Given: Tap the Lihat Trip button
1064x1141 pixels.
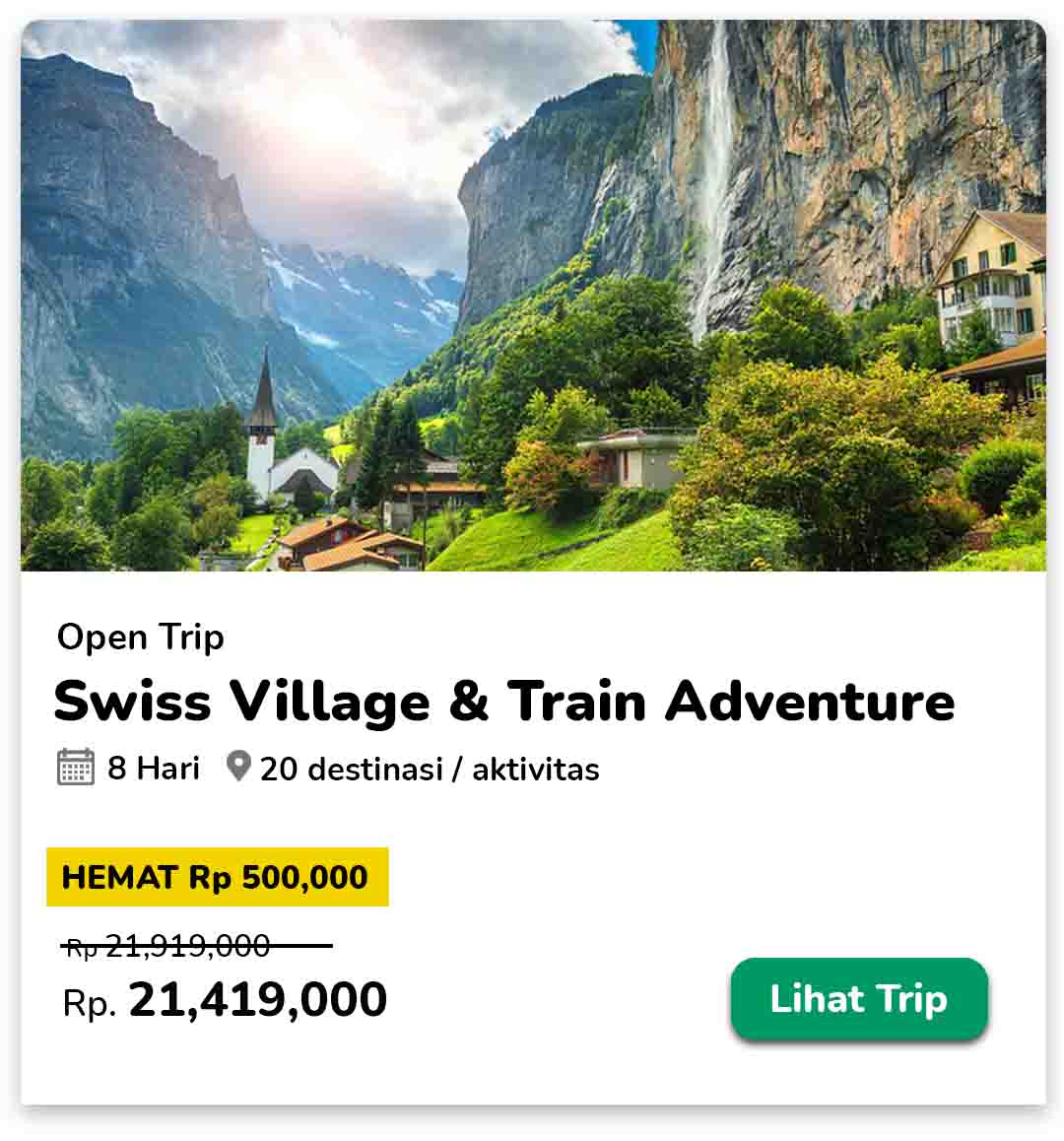Looking at the screenshot, I should tap(858, 998).
